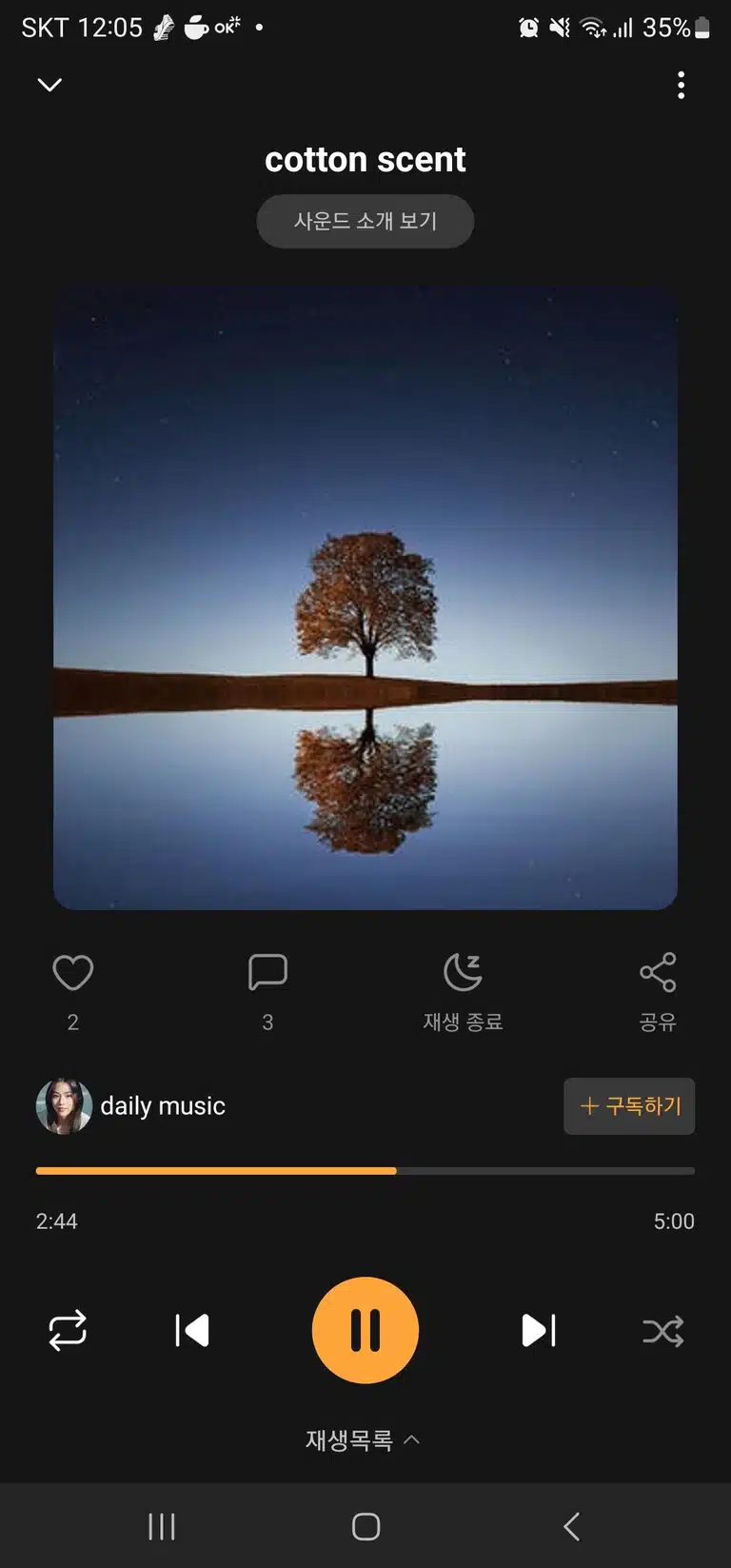Go back using the system back button
731x1568 pixels.
pos(571,1526)
